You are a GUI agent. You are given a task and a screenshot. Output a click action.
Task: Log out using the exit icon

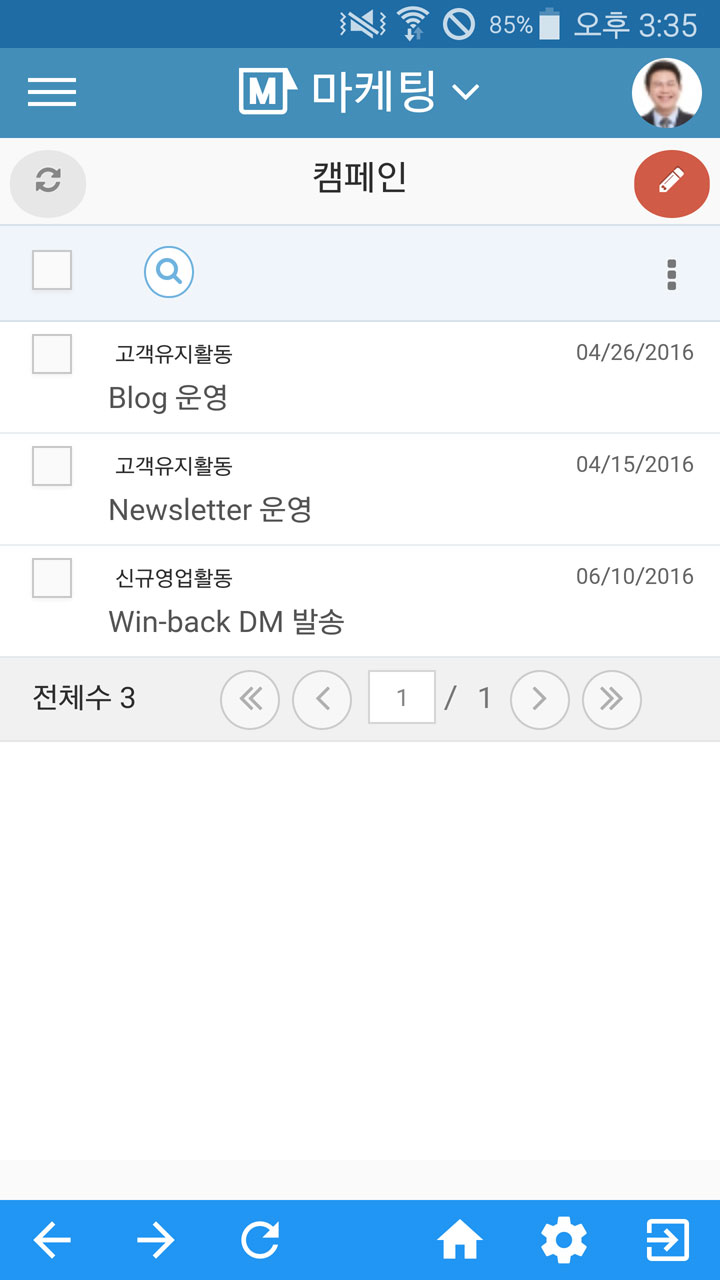click(668, 1241)
